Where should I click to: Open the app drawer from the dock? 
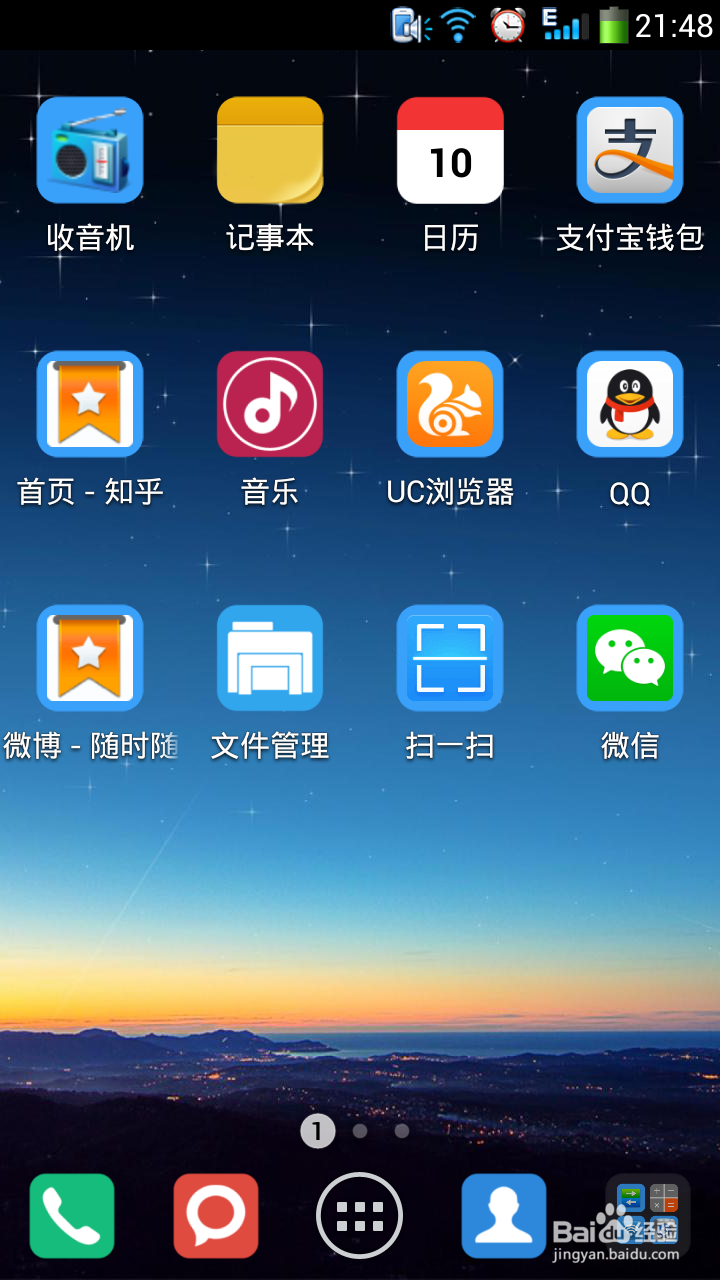point(359,1216)
